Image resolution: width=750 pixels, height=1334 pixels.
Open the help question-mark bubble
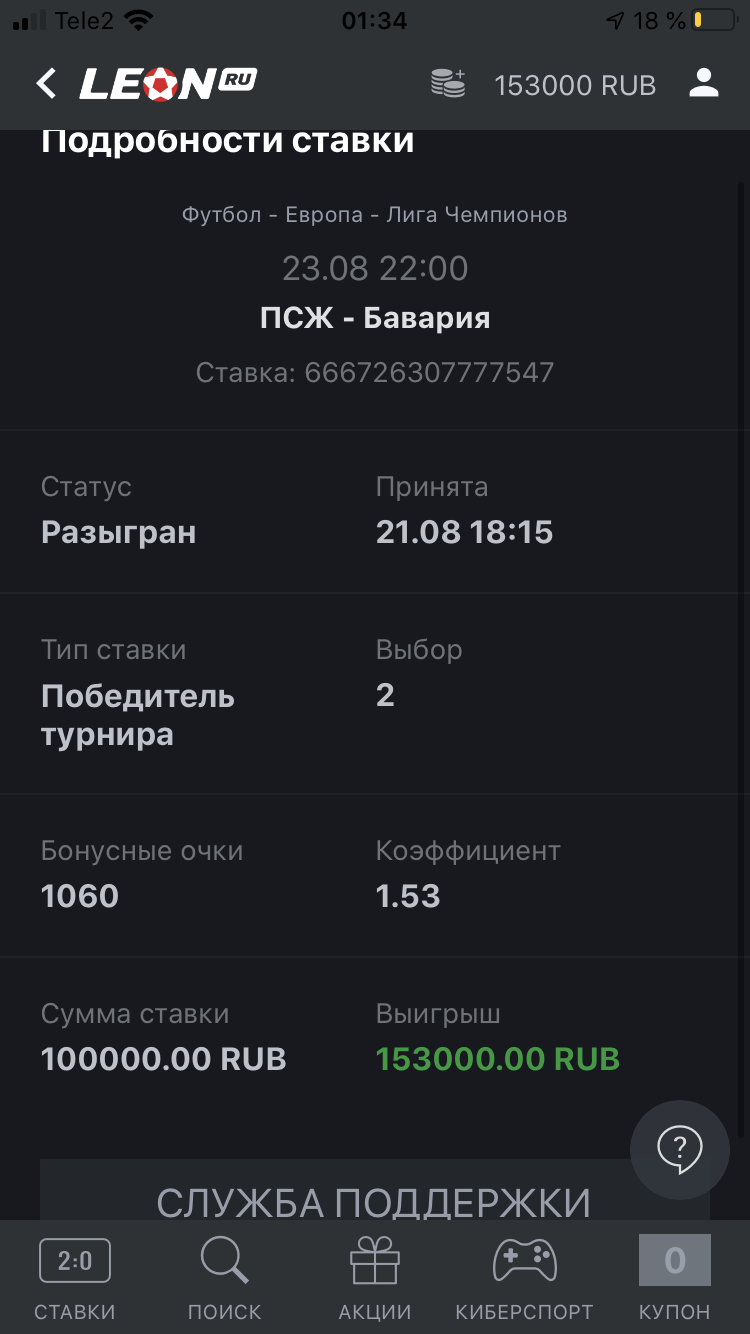(x=680, y=1150)
